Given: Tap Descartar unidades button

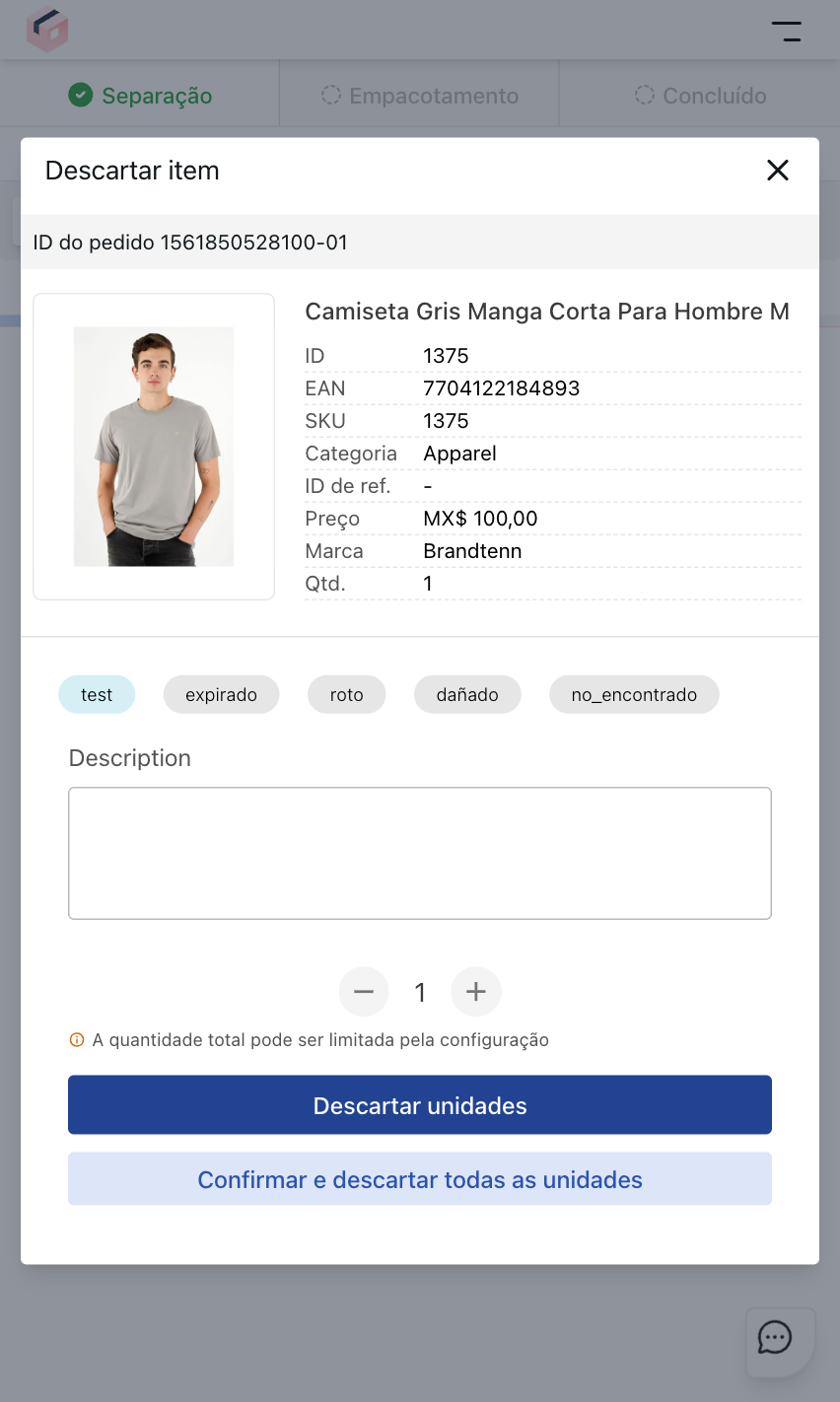Looking at the screenshot, I should coord(420,1105).
